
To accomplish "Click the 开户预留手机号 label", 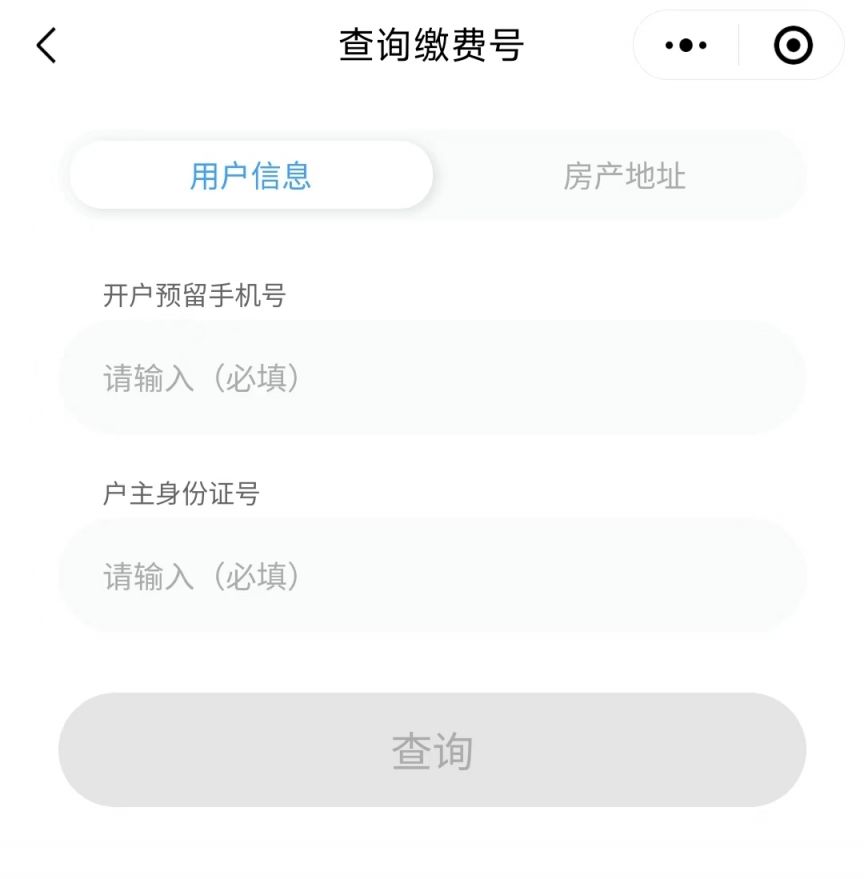I will 194,294.
